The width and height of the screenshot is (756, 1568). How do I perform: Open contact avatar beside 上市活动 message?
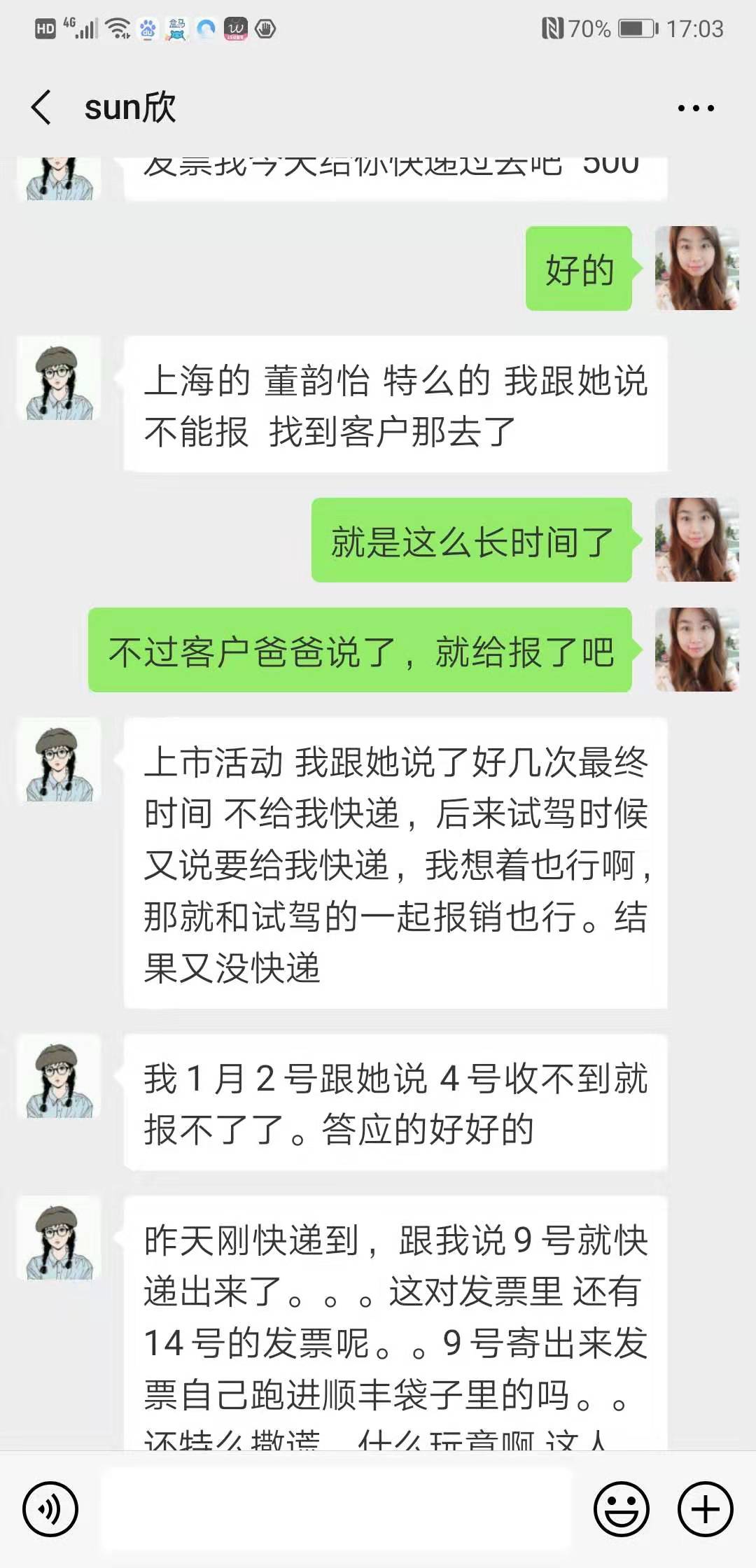pyautogui.click(x=59, y=759)
